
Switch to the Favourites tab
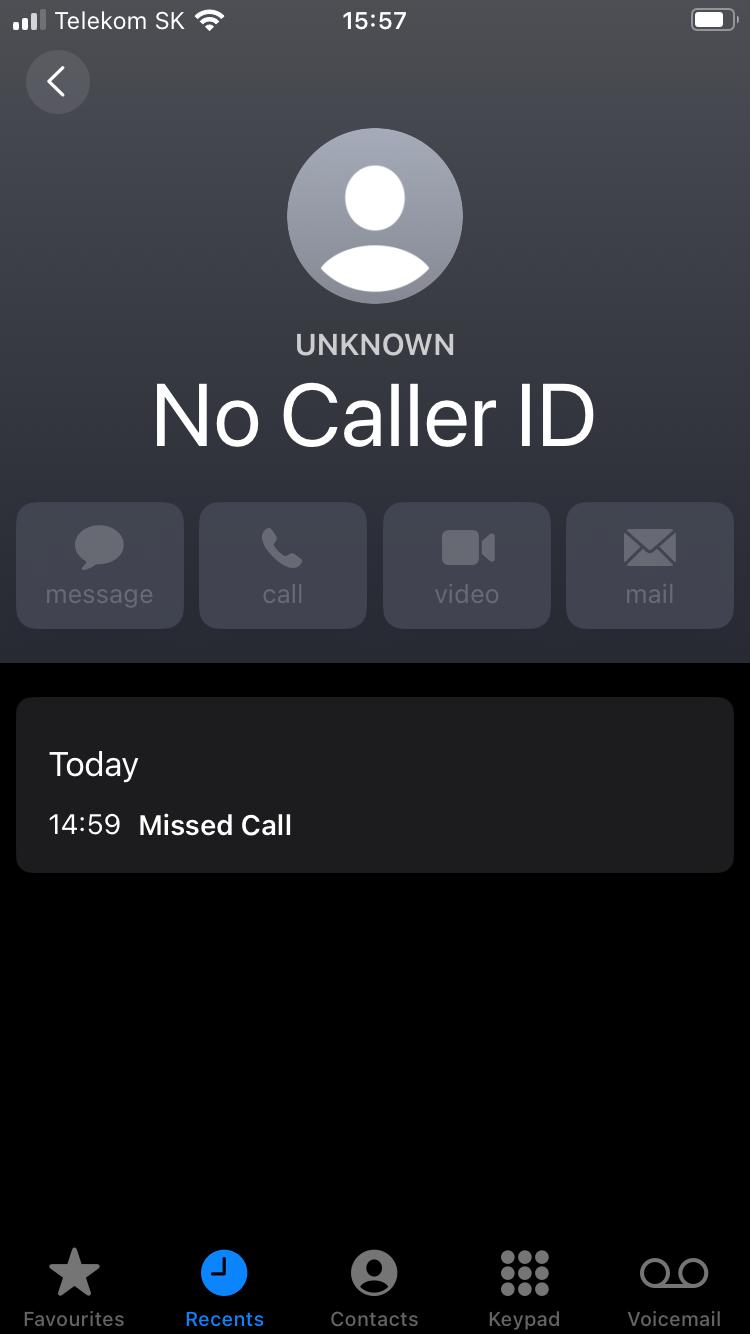click(x=74, y=1288)
